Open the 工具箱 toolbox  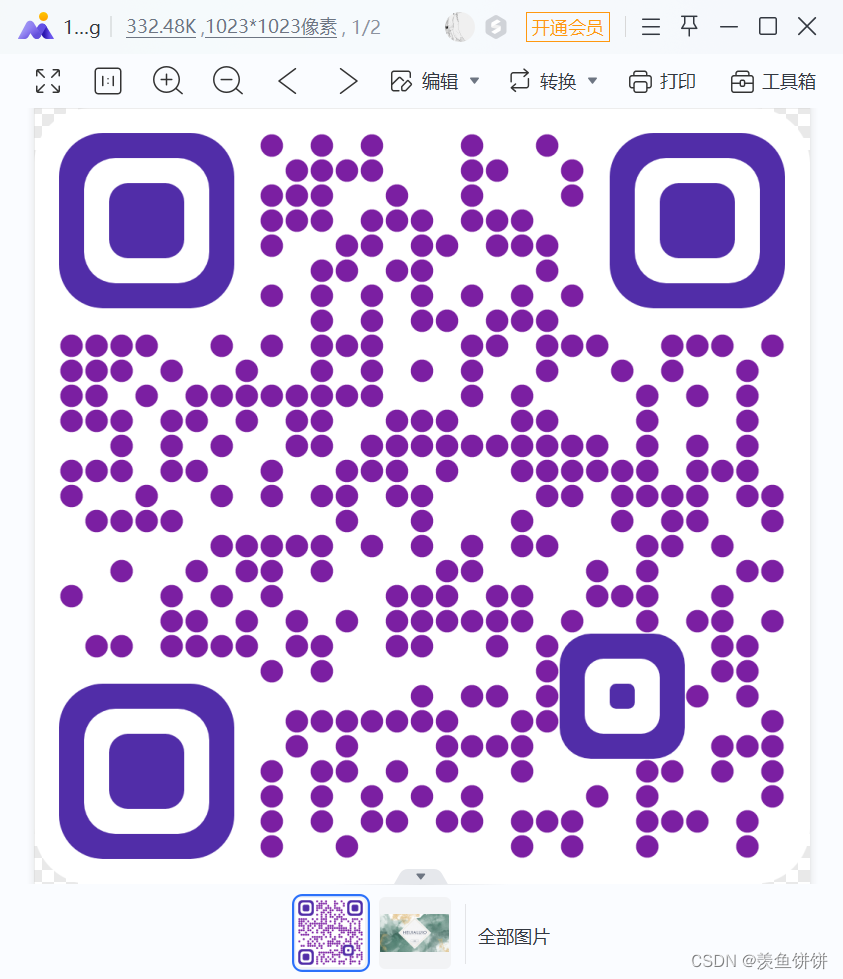(773, 81)
